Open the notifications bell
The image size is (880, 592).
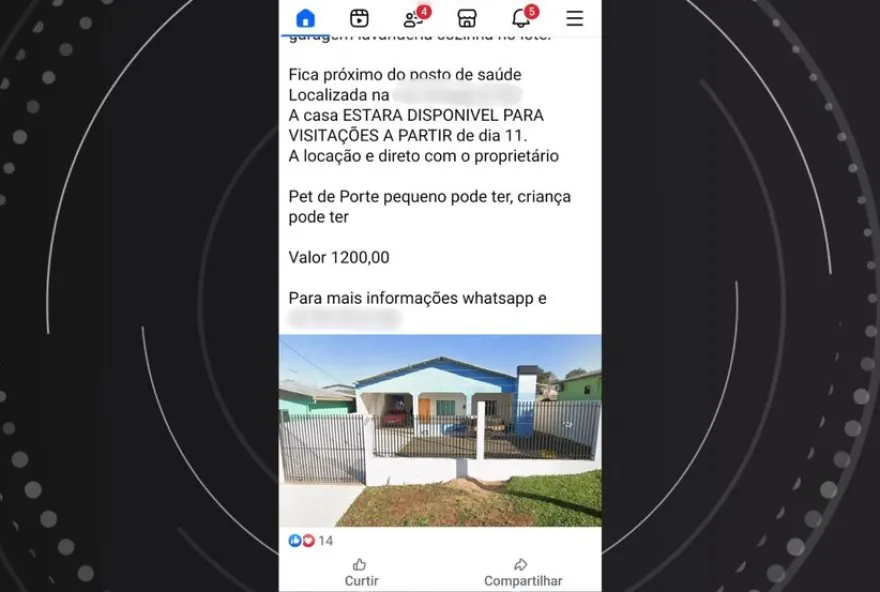[521, 18]
